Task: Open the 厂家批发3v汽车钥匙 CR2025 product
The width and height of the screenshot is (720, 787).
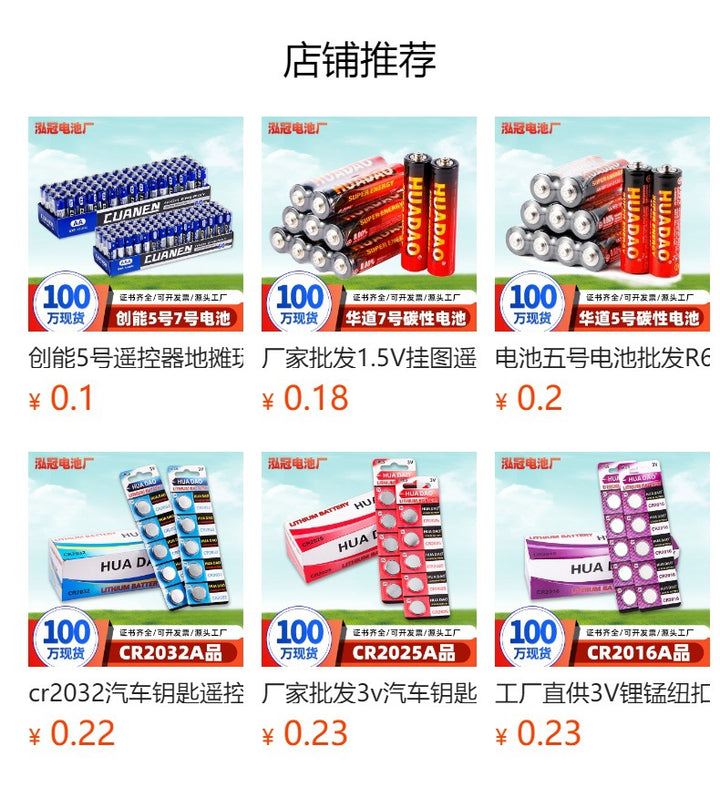Action: point(369,560)
